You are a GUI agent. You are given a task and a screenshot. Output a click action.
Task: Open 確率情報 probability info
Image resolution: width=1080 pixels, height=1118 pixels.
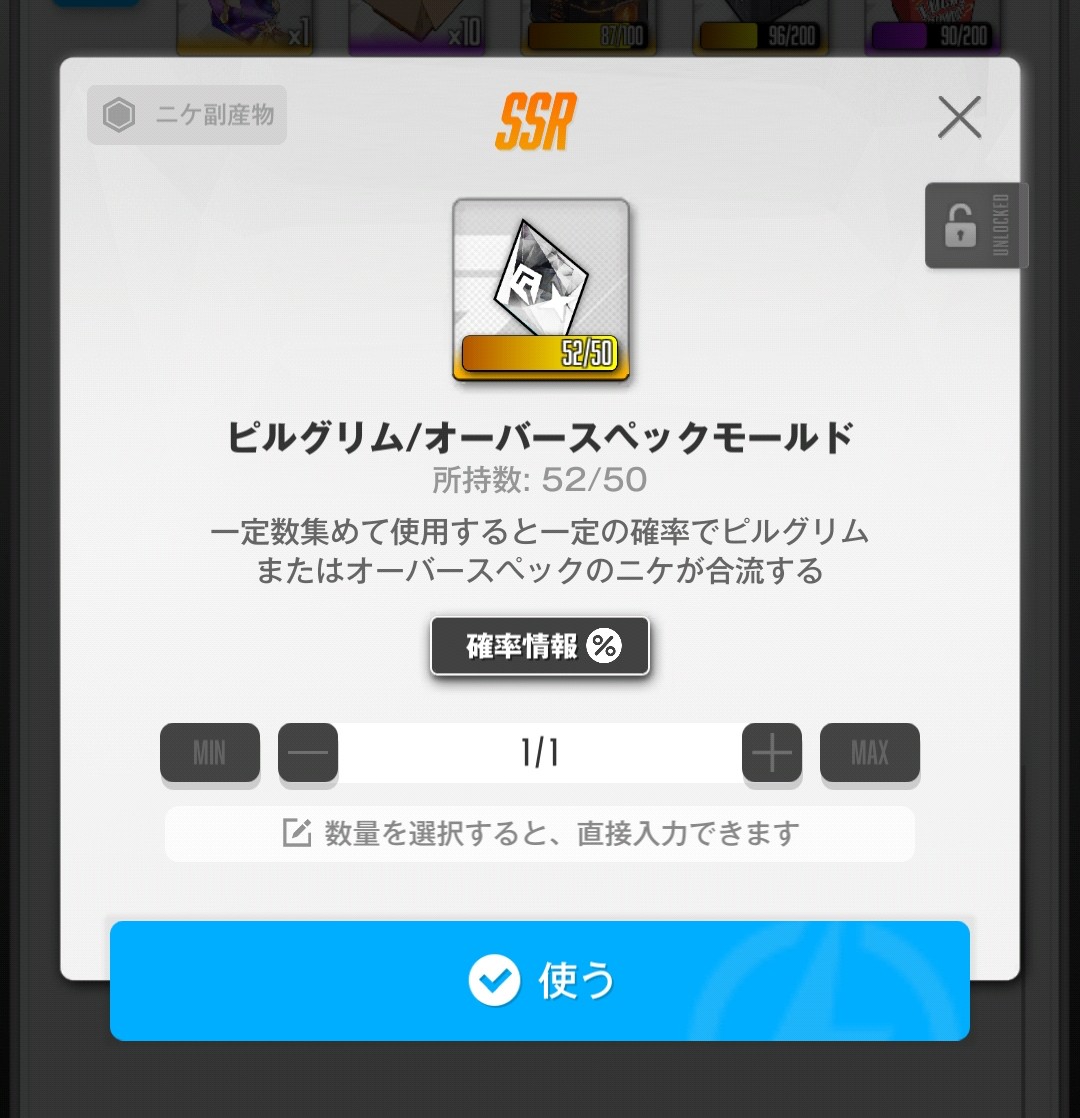pos(540,646)
